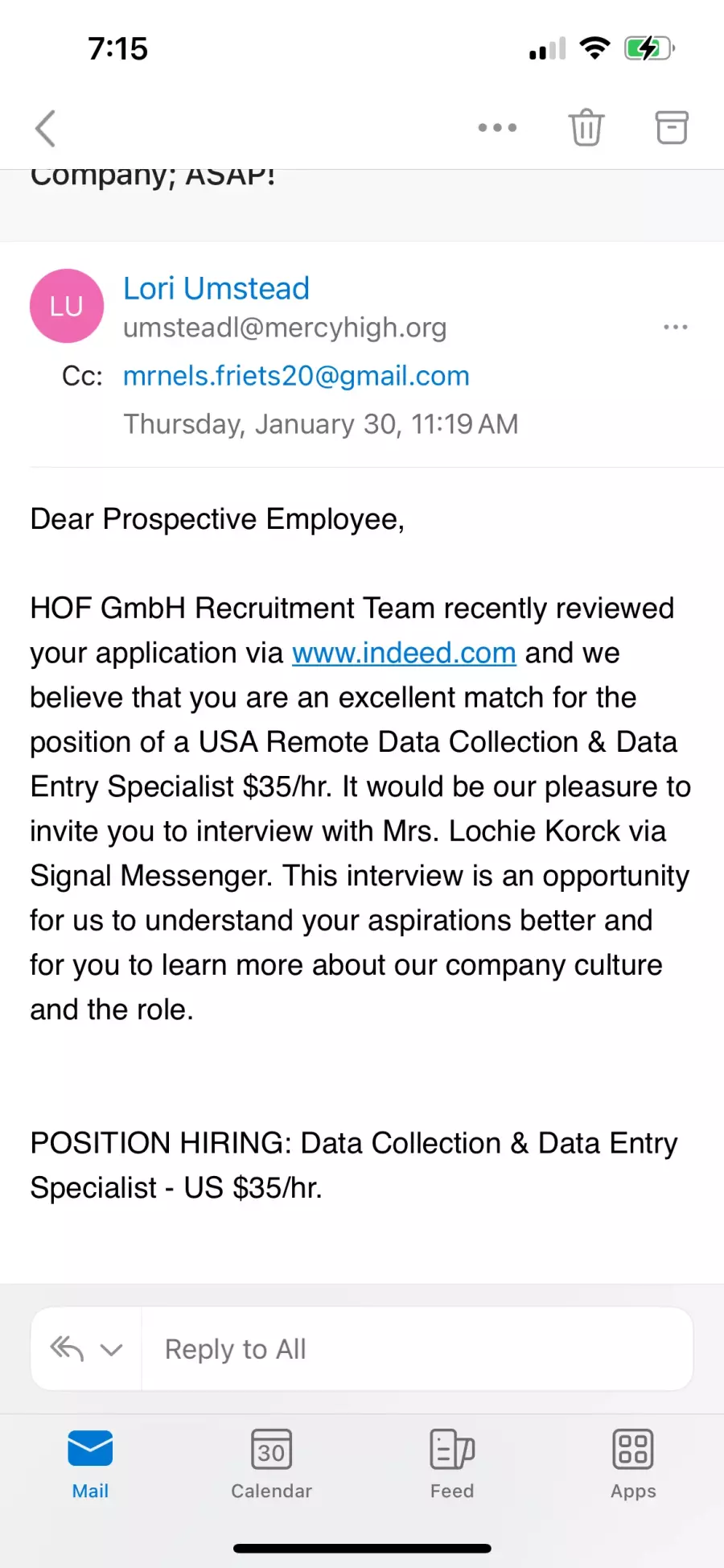Delete this email with the trash icon
This screenshot has width=724, height=1568.
[586, 127]
